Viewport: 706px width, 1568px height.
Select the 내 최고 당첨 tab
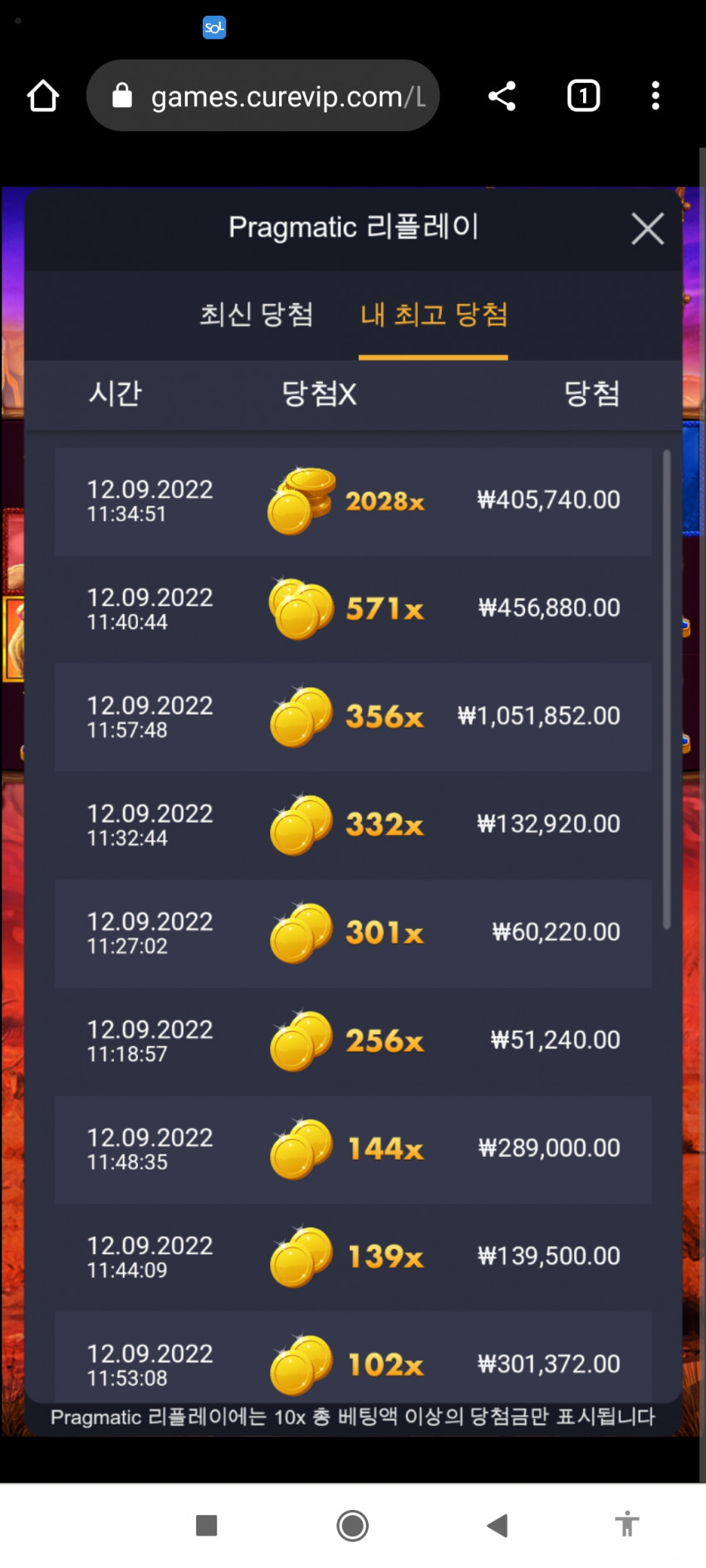pyautogui.click(x=434, y=315)
